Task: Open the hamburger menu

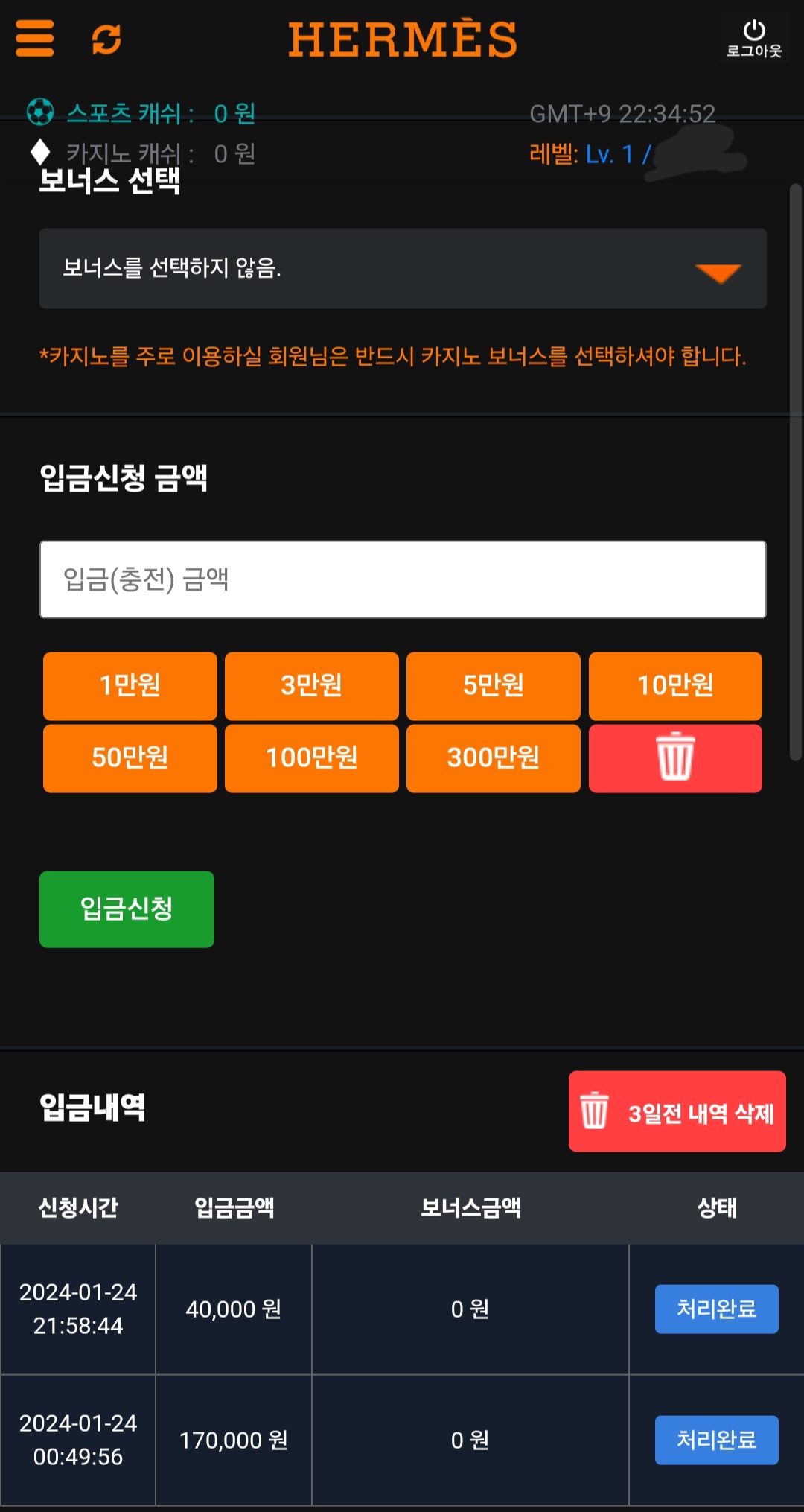Action: pos(34,39)
